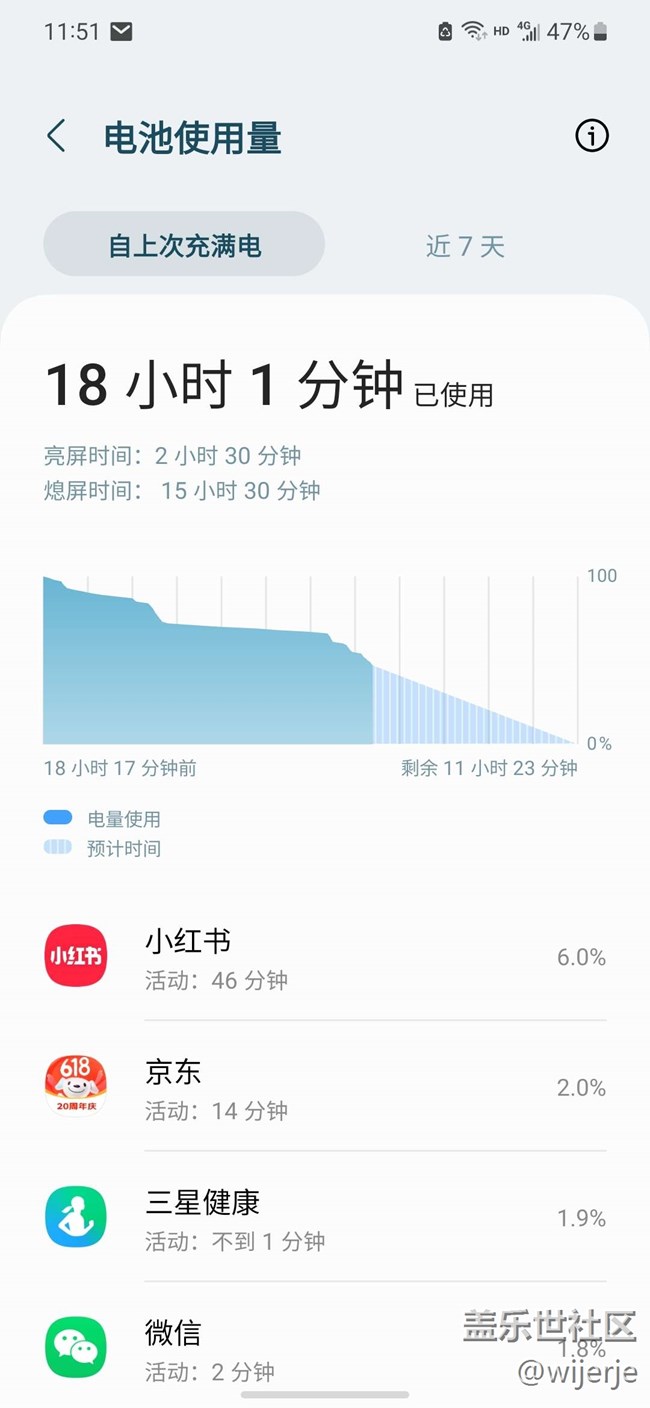Select the 自上次充满电 tab
Screen dimensions: 650x1408
(184, 245)
